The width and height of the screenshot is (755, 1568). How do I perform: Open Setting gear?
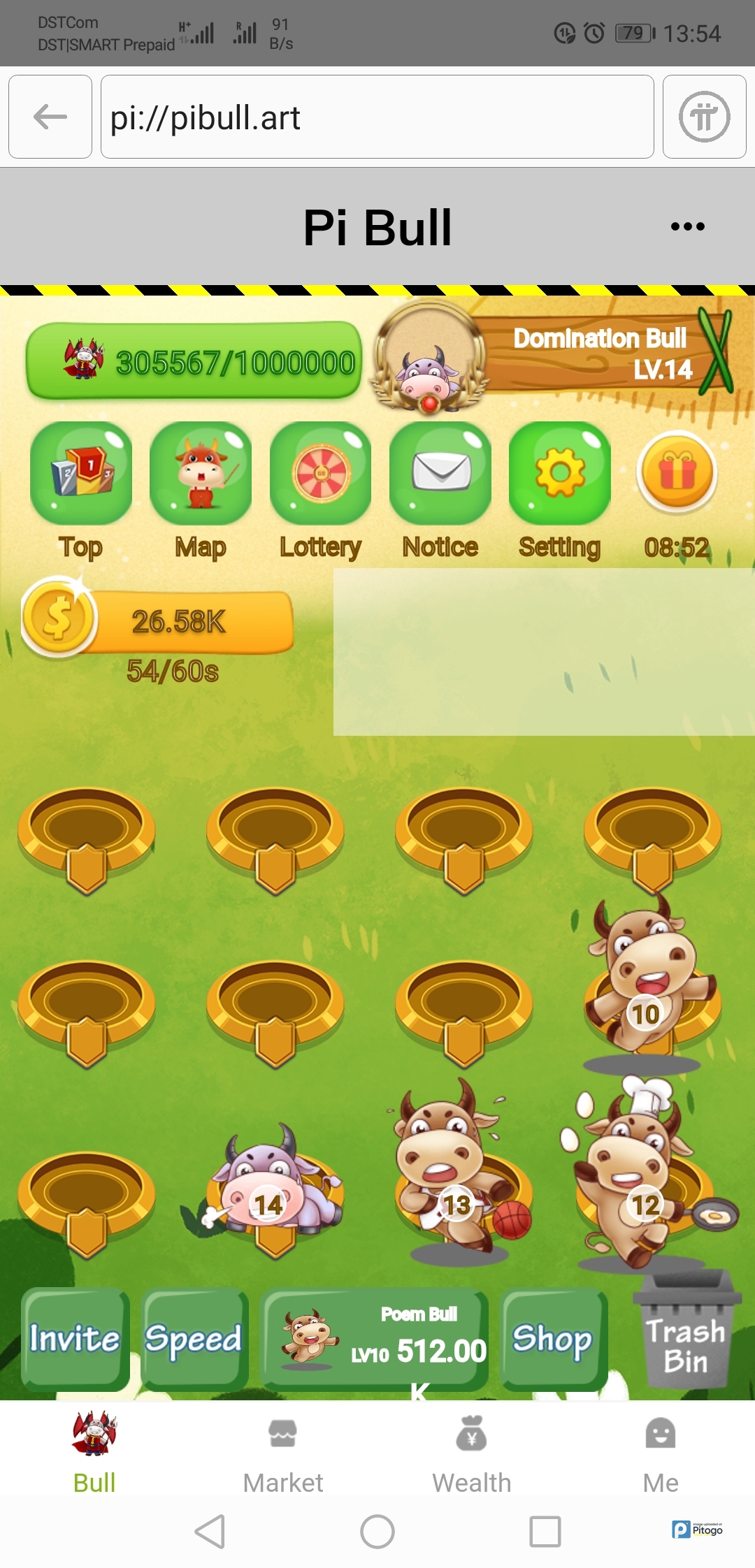tap(560, 474)
